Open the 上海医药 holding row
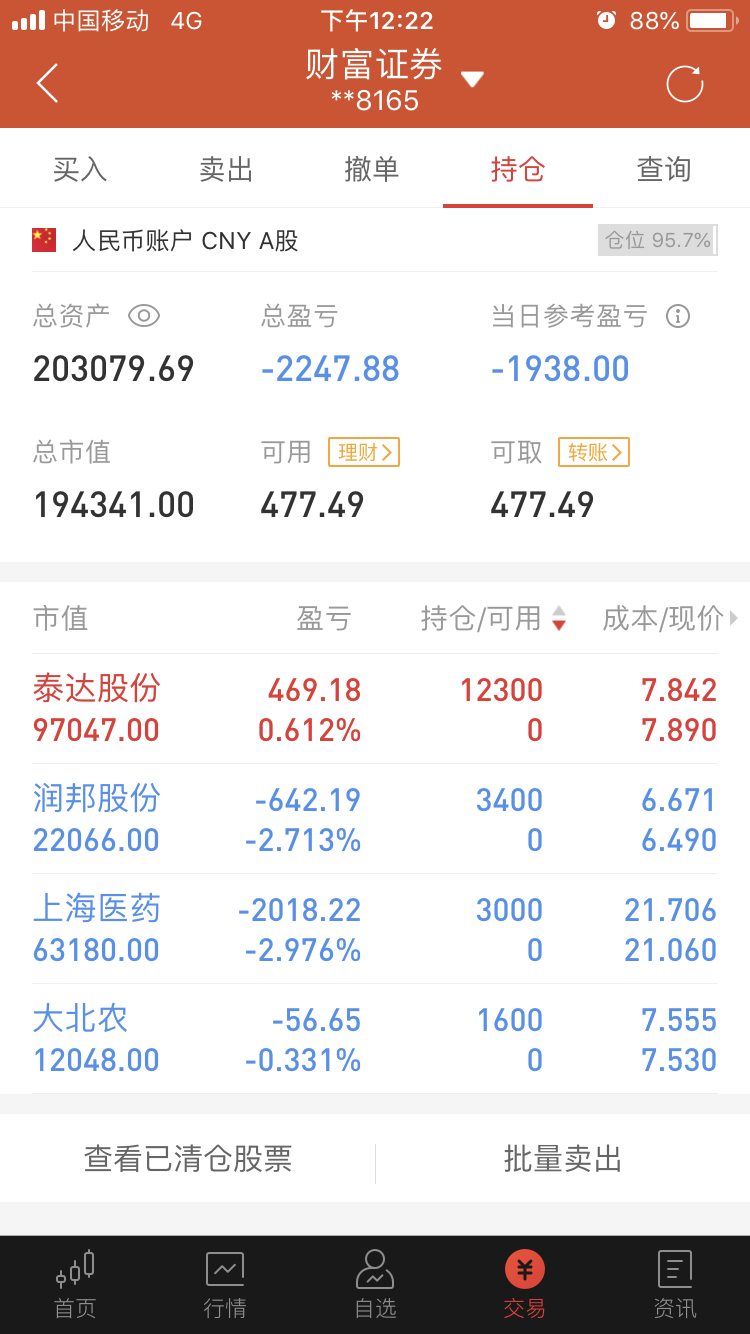The width and height of the screenshot is (750, 1334). point(375,929)
